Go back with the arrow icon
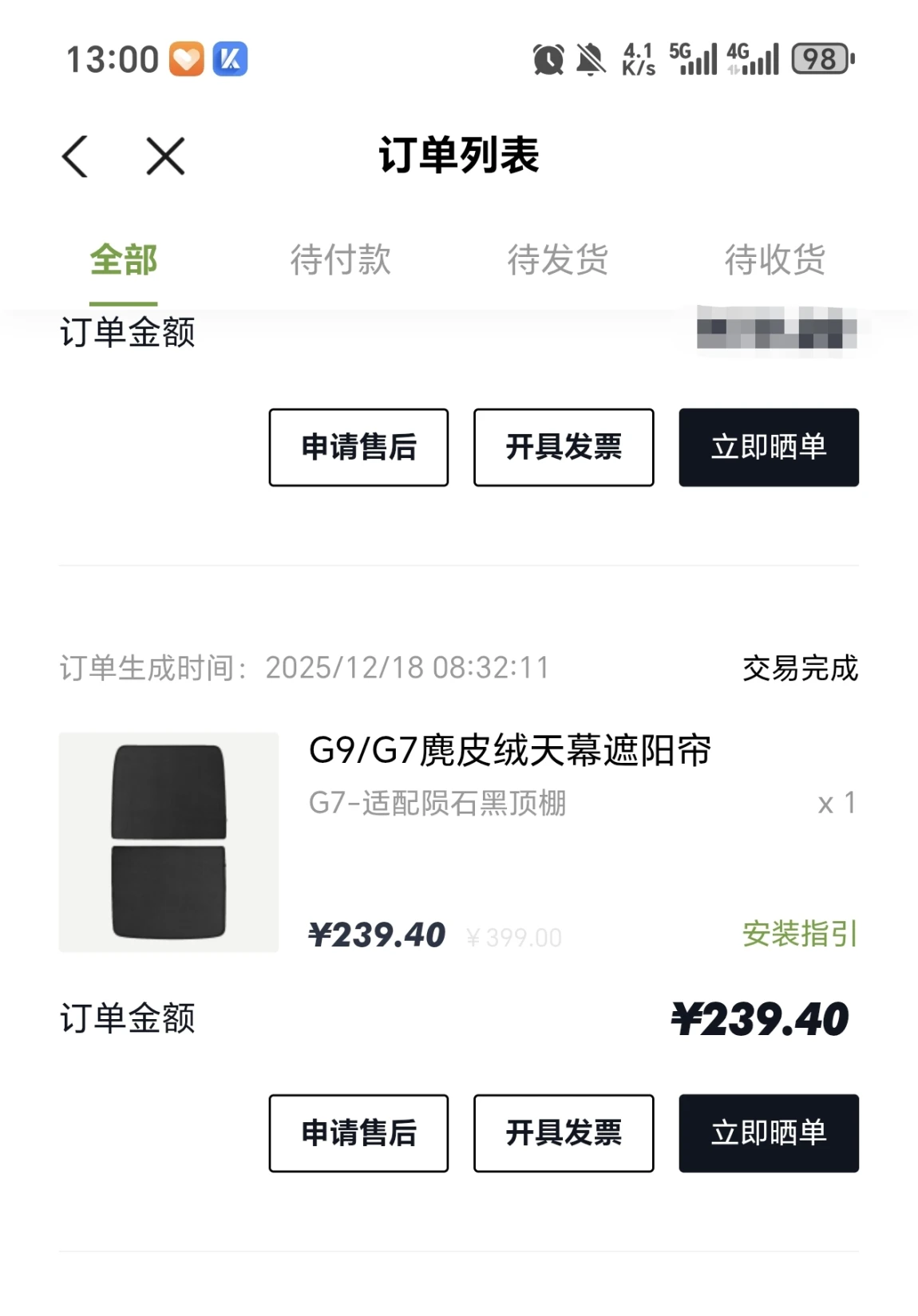The height and width of the screenshot is (1316, 918). (76, 156)
